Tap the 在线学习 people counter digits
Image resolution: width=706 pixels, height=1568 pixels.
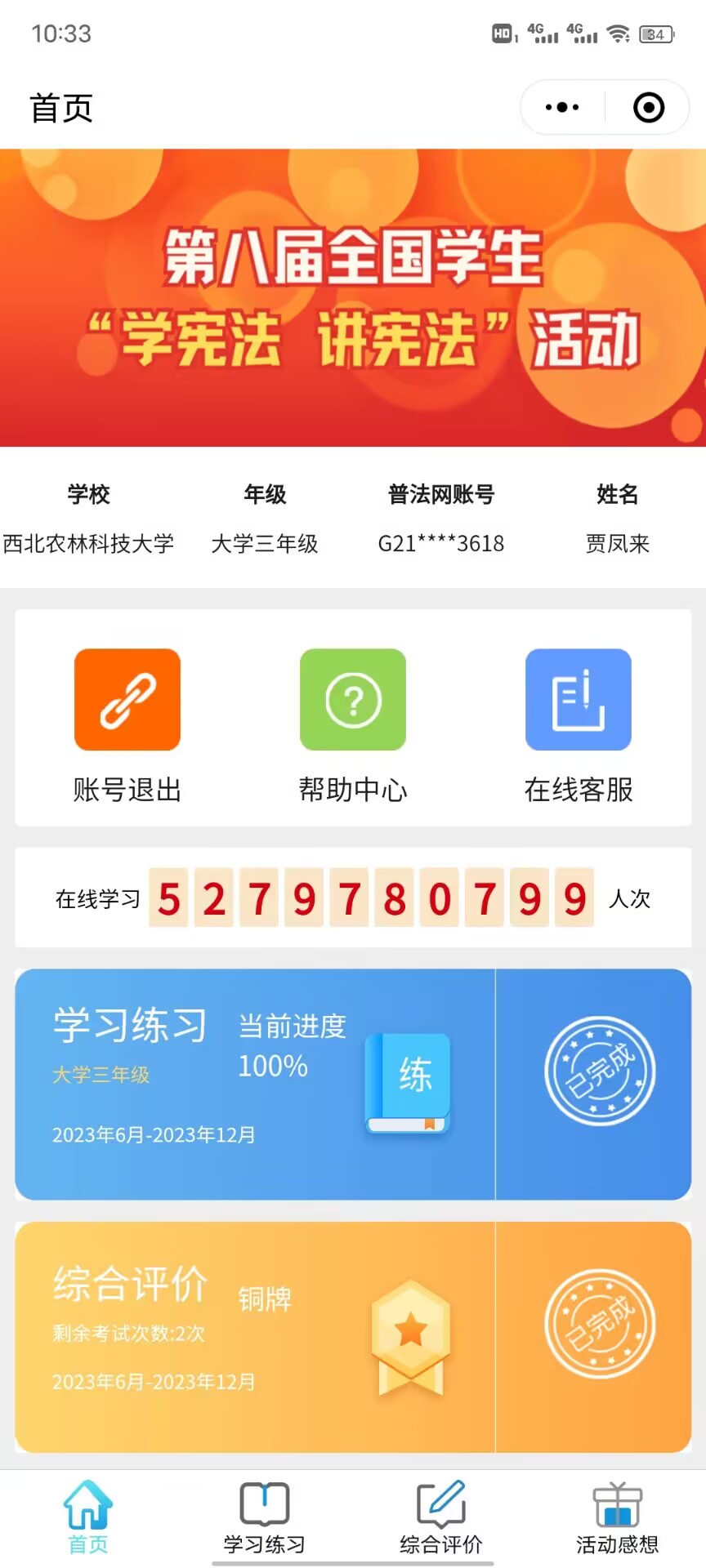[x=372, y=898]
